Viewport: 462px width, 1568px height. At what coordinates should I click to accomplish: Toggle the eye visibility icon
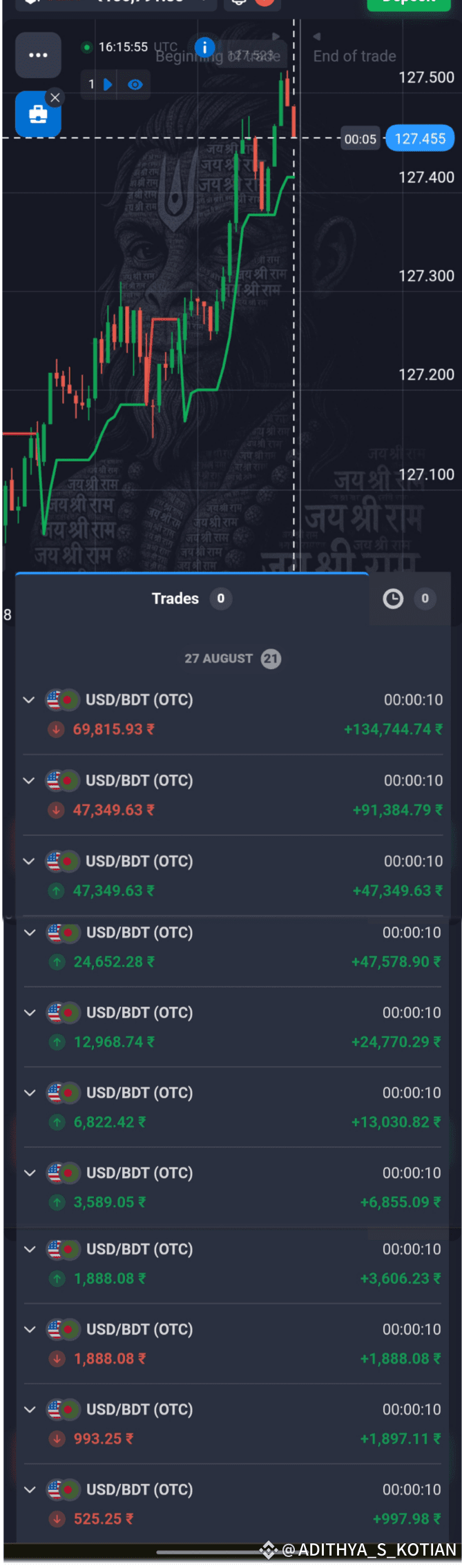[135, 84]
